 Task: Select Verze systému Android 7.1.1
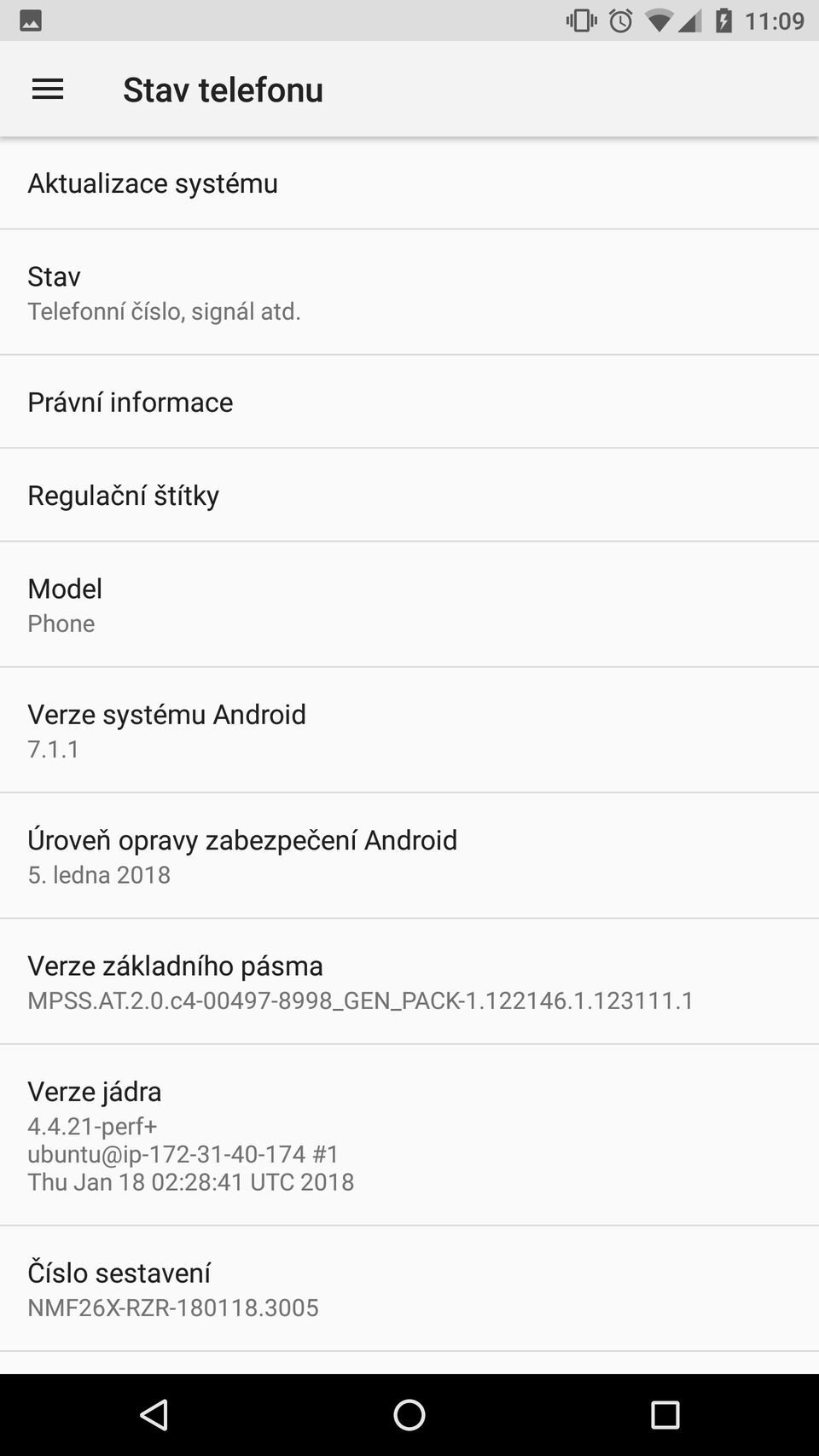(409, 729)
